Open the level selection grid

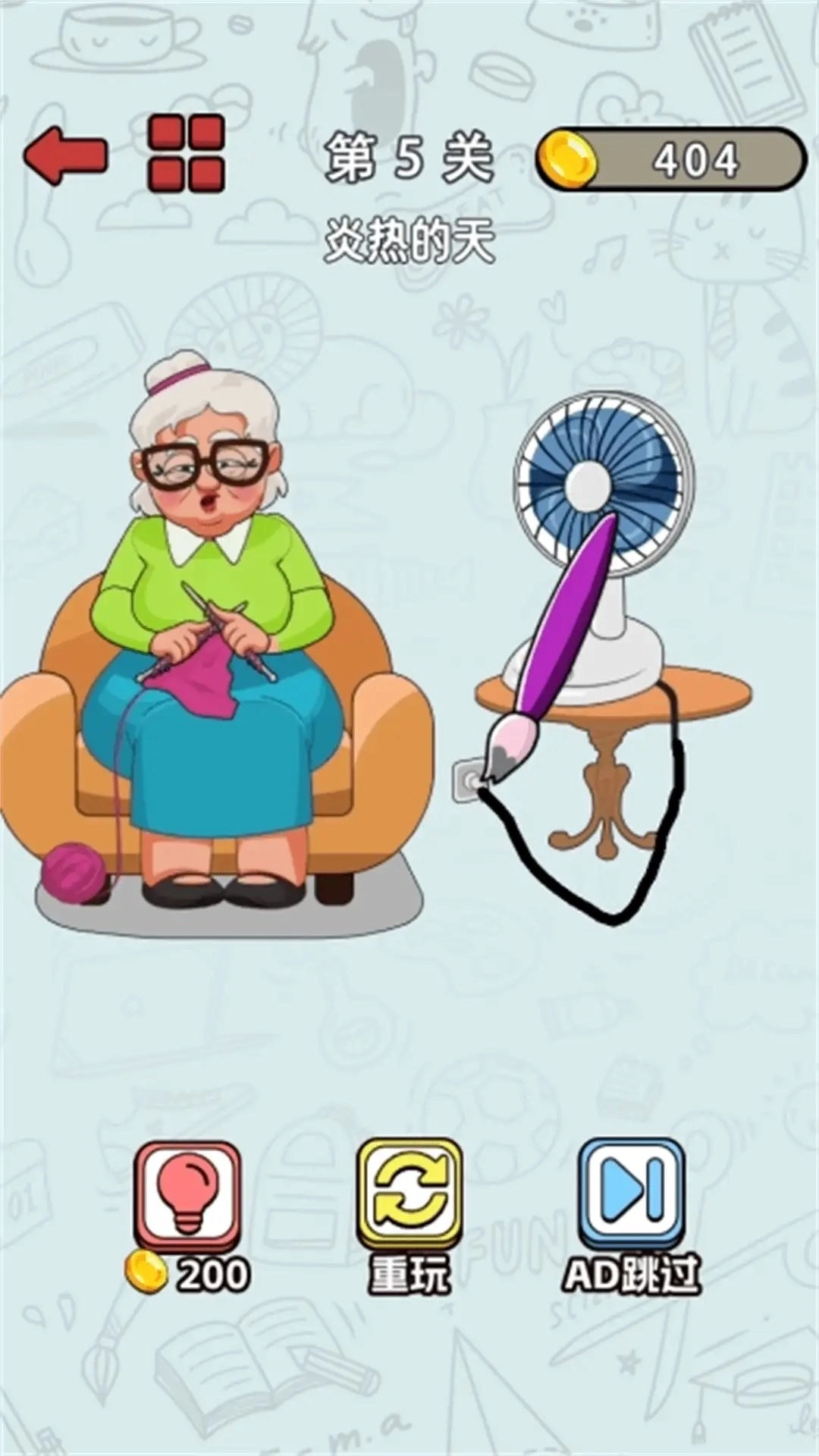pos(186,153)
